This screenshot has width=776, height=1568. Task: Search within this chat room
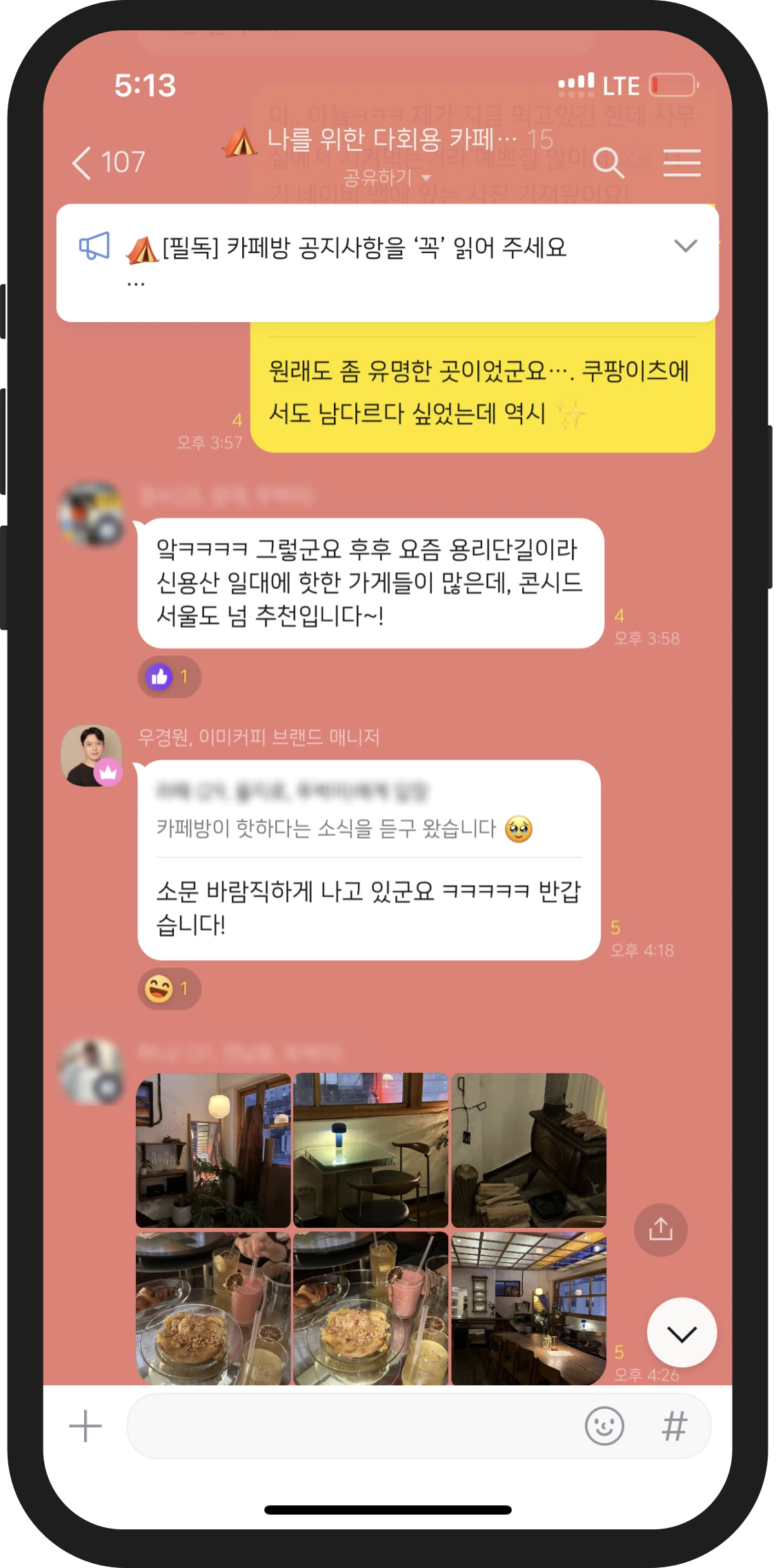pyautogui.click(x=608, y=163)
